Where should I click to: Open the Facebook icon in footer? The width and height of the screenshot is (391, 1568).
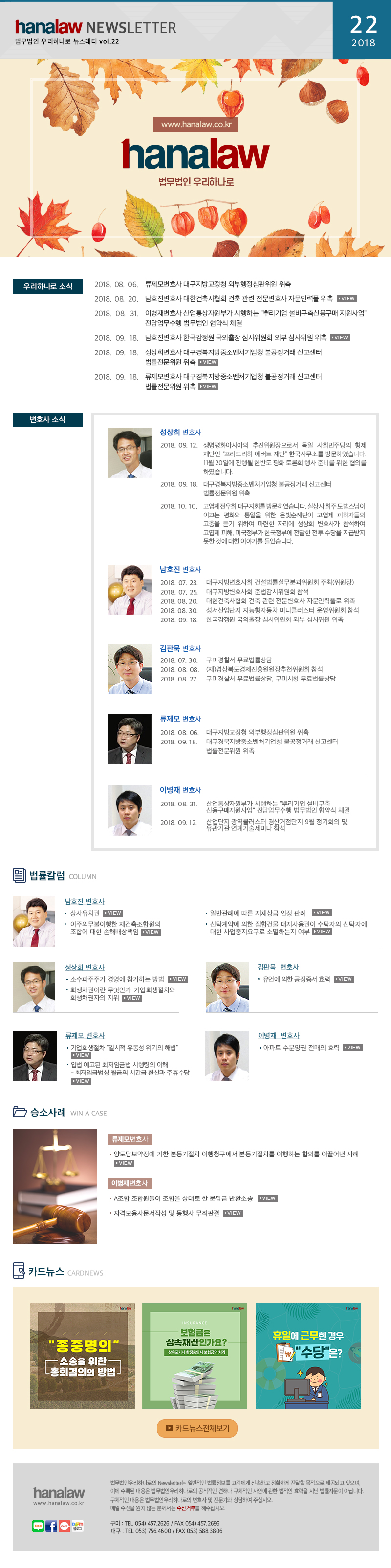click(51, 1526)
